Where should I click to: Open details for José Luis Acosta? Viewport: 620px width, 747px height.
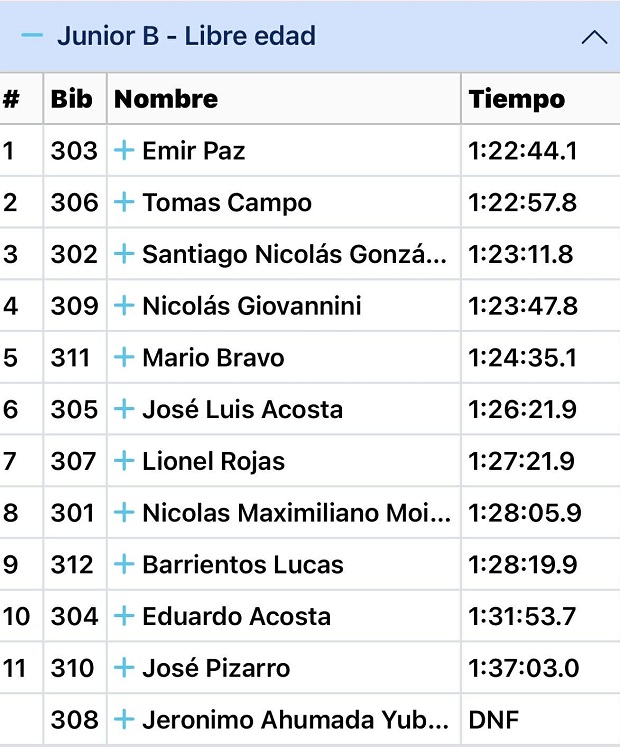124,409
